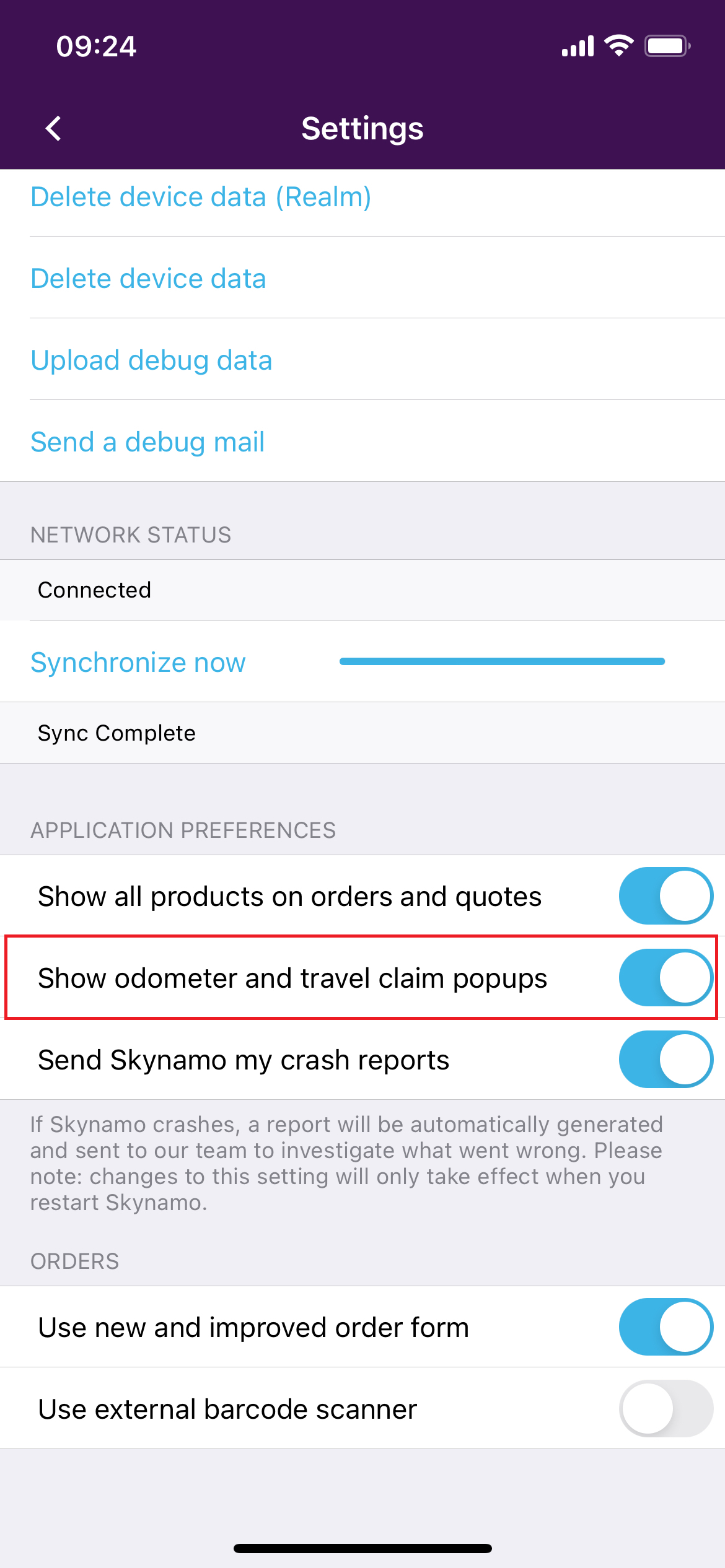725x1568 pixels.
Task: Switch off new and improved order form
Action: 666,1327
